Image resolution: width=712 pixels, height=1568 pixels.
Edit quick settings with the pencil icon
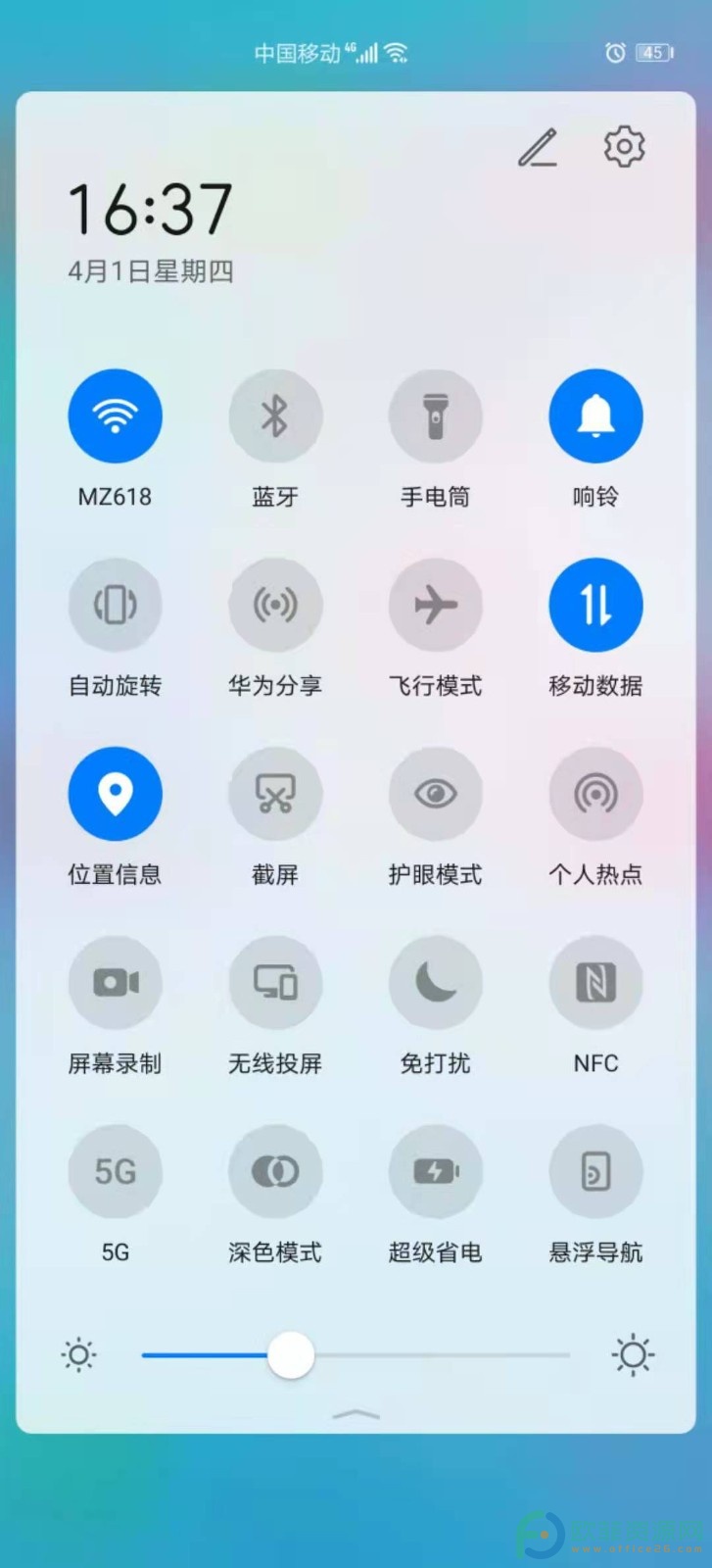(x=538, y=148)
